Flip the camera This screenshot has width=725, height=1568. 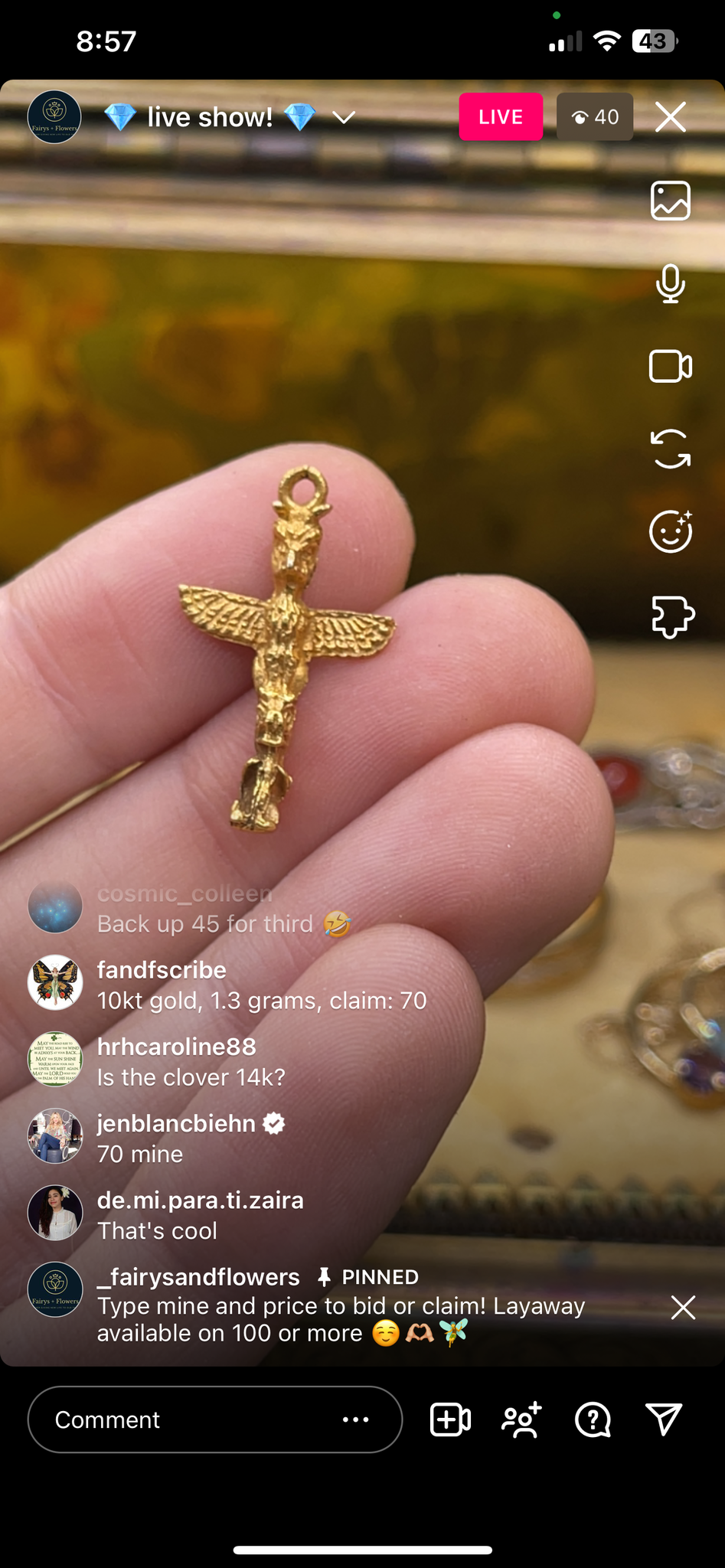click(x=670, y=449)
